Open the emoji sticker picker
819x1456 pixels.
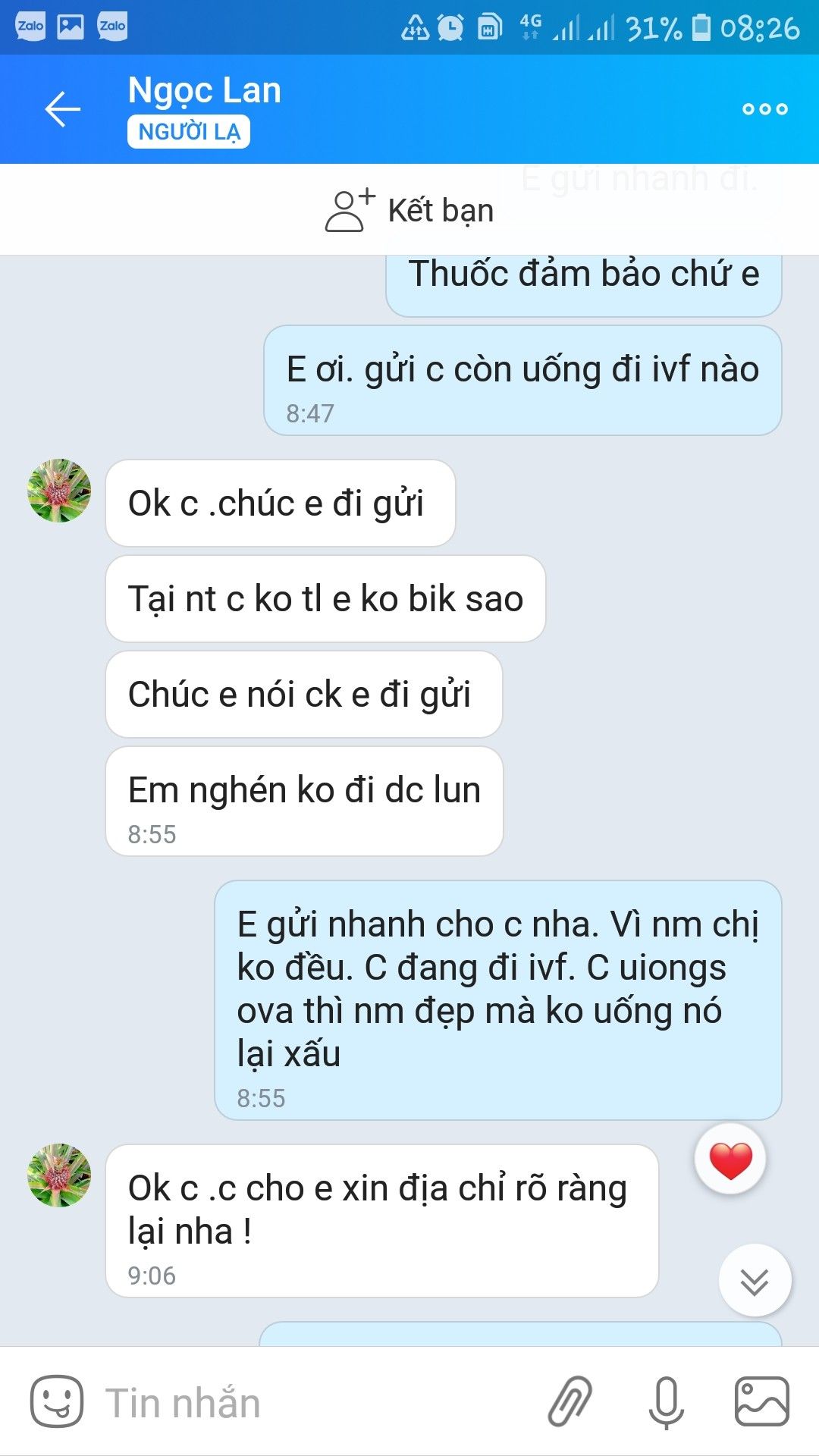click(56, 1401)
